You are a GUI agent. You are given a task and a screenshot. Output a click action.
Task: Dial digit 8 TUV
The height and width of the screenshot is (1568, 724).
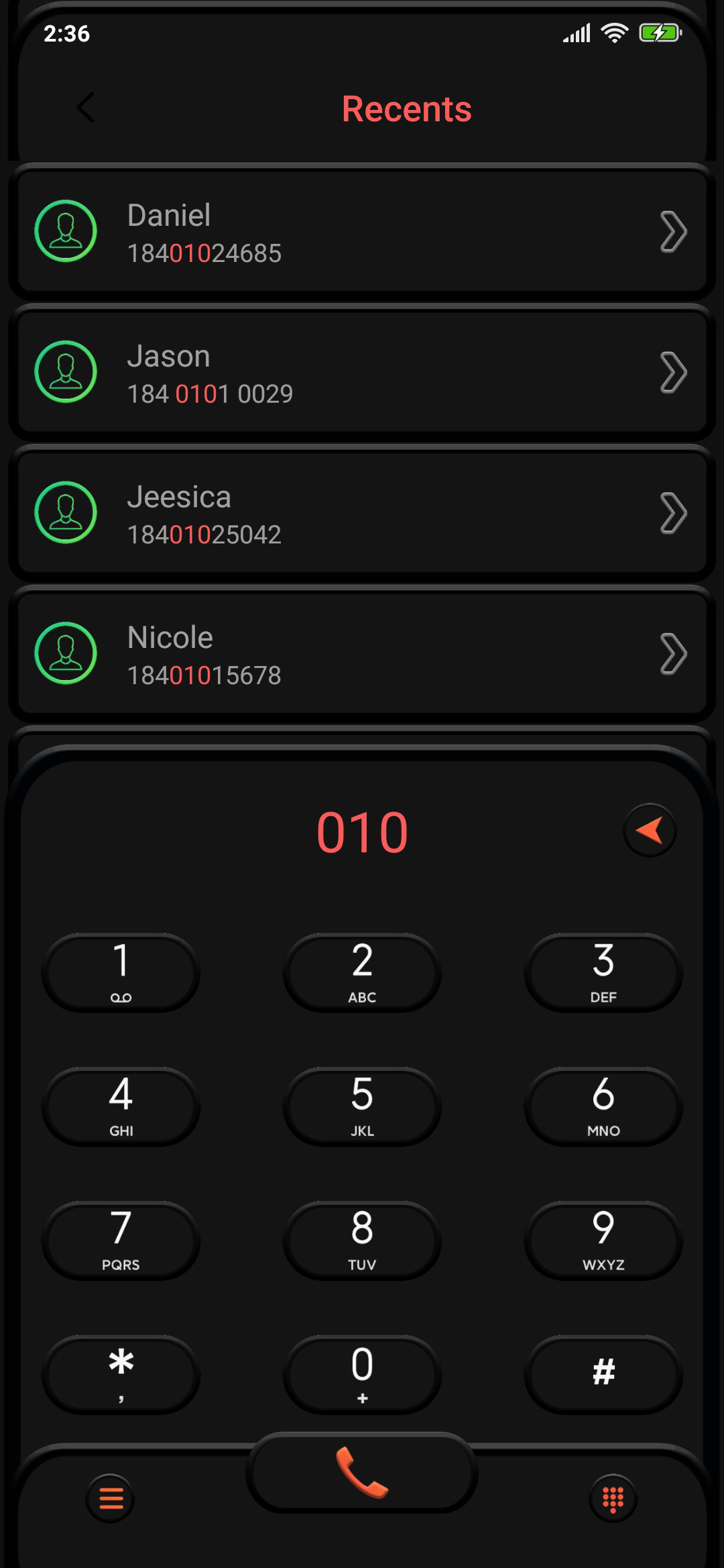pos(362,1240)
